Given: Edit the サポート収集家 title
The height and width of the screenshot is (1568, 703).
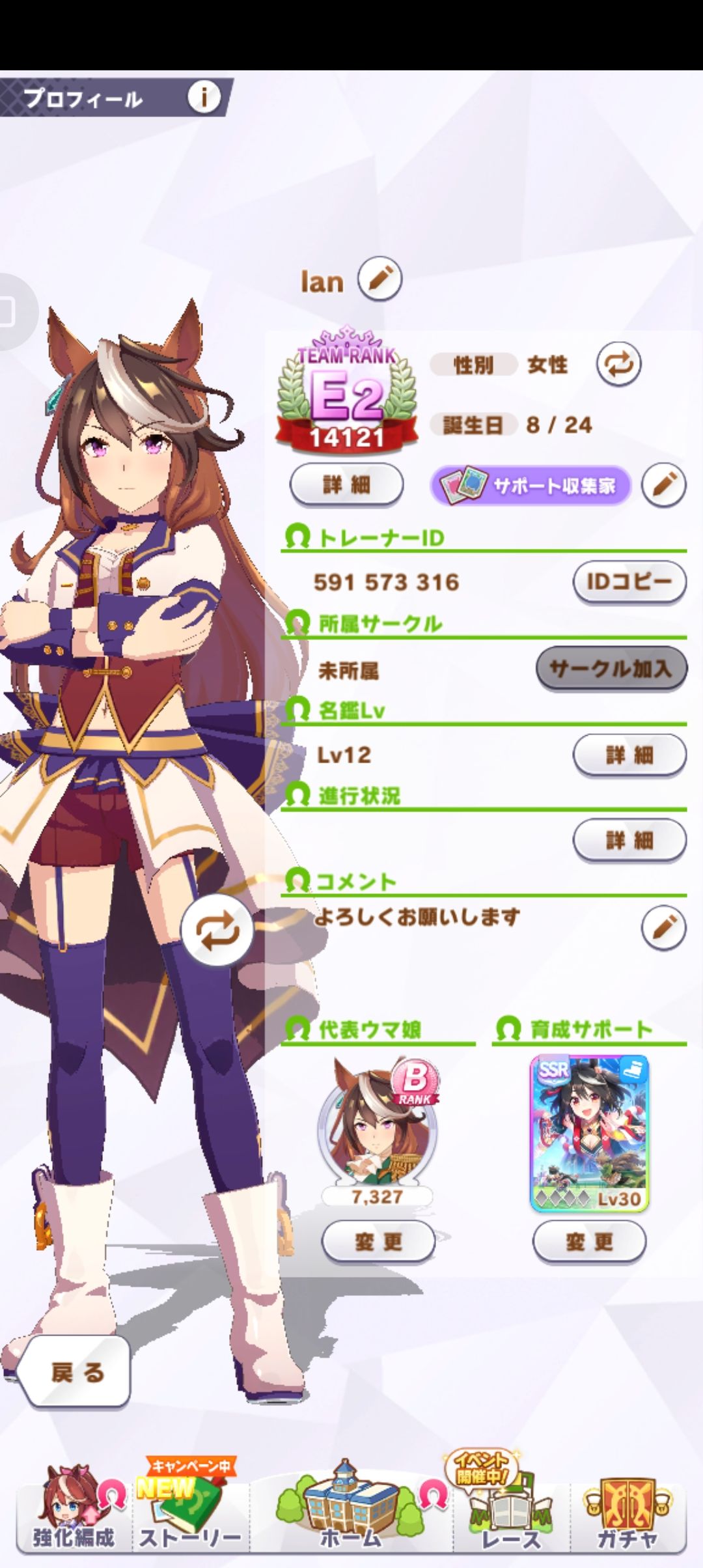Looking at the screenshot, I should click(663, 485).
